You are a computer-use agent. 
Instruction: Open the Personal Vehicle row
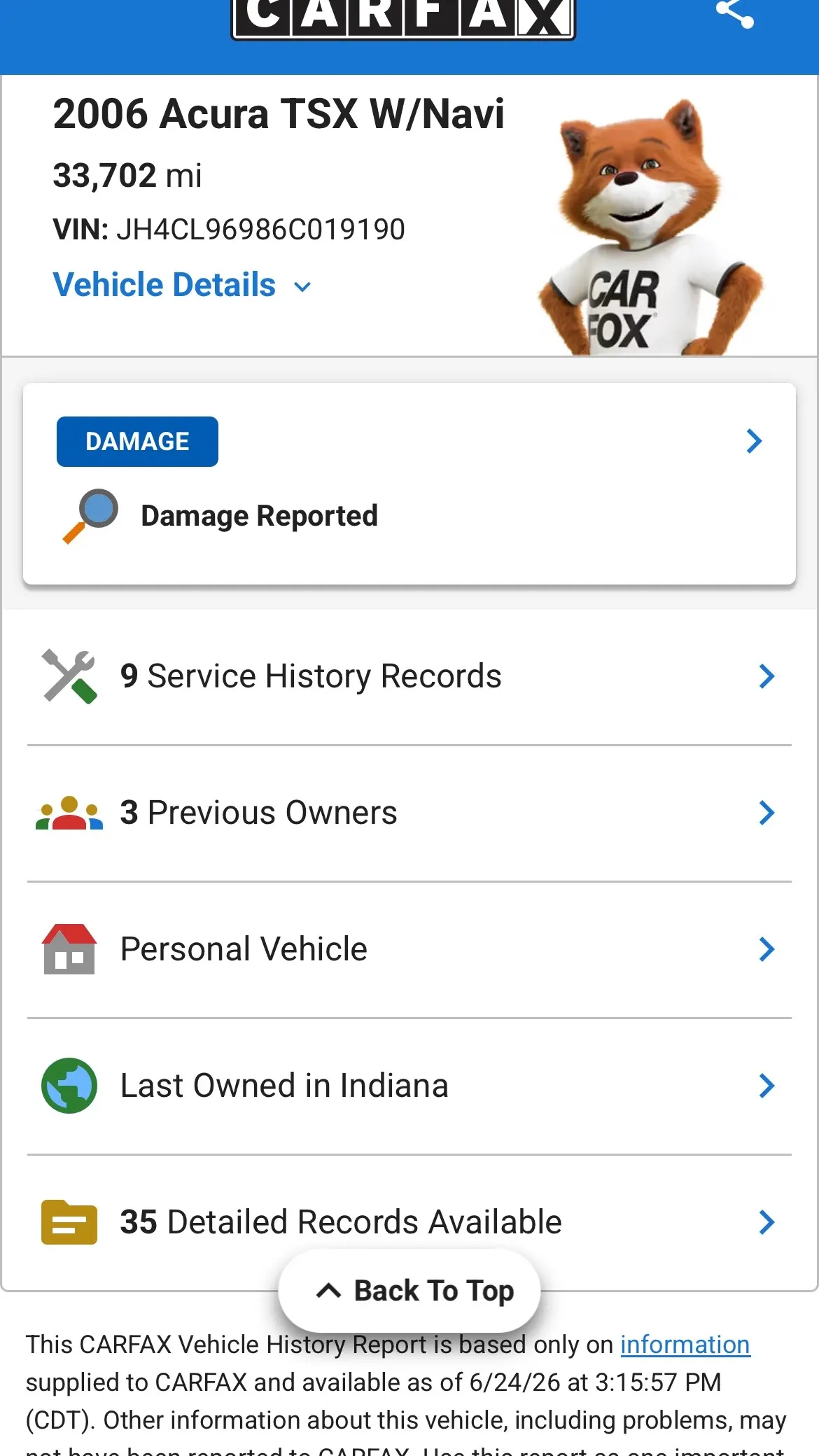click(x=409, y=949)
